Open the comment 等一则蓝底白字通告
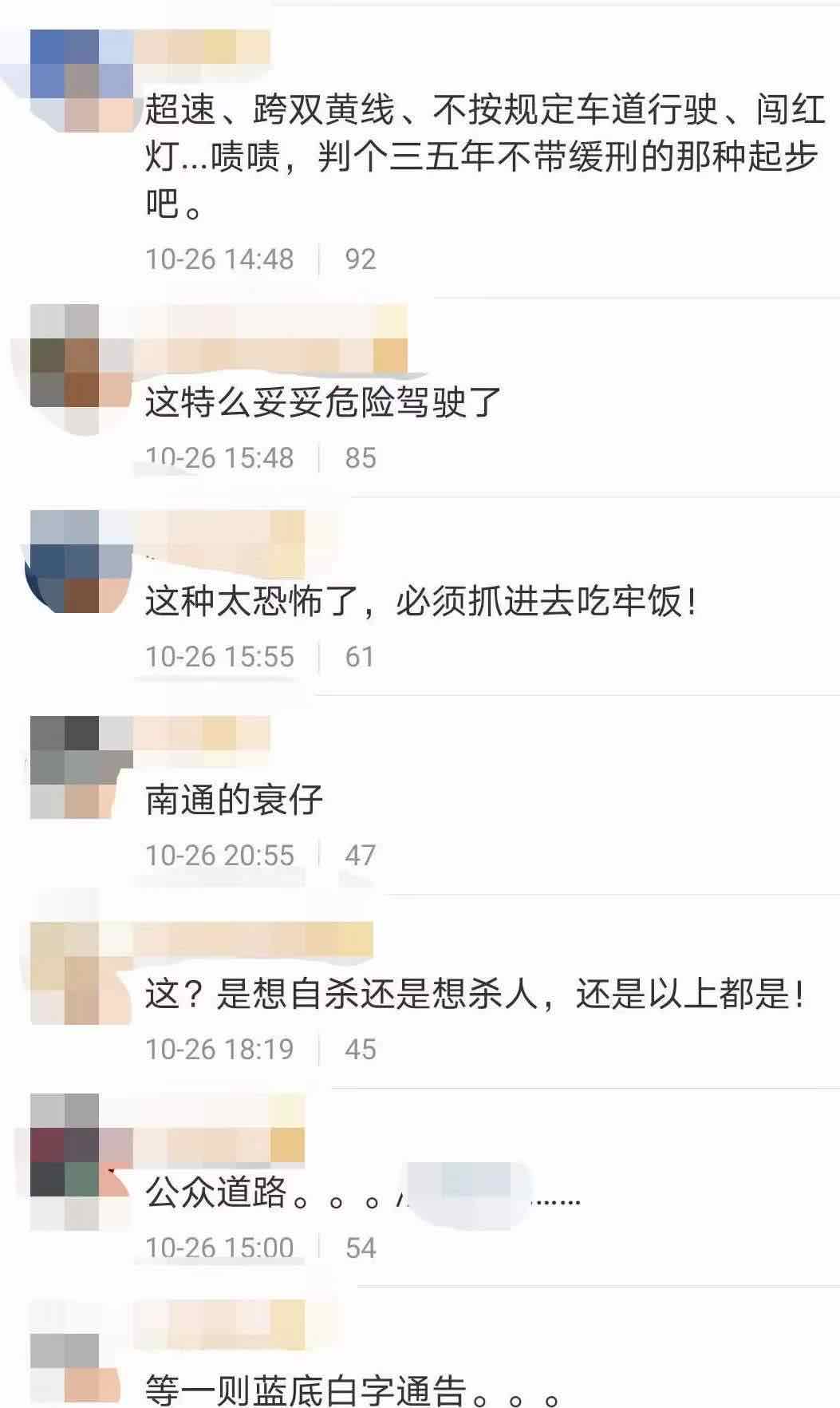 (351, 1389)
